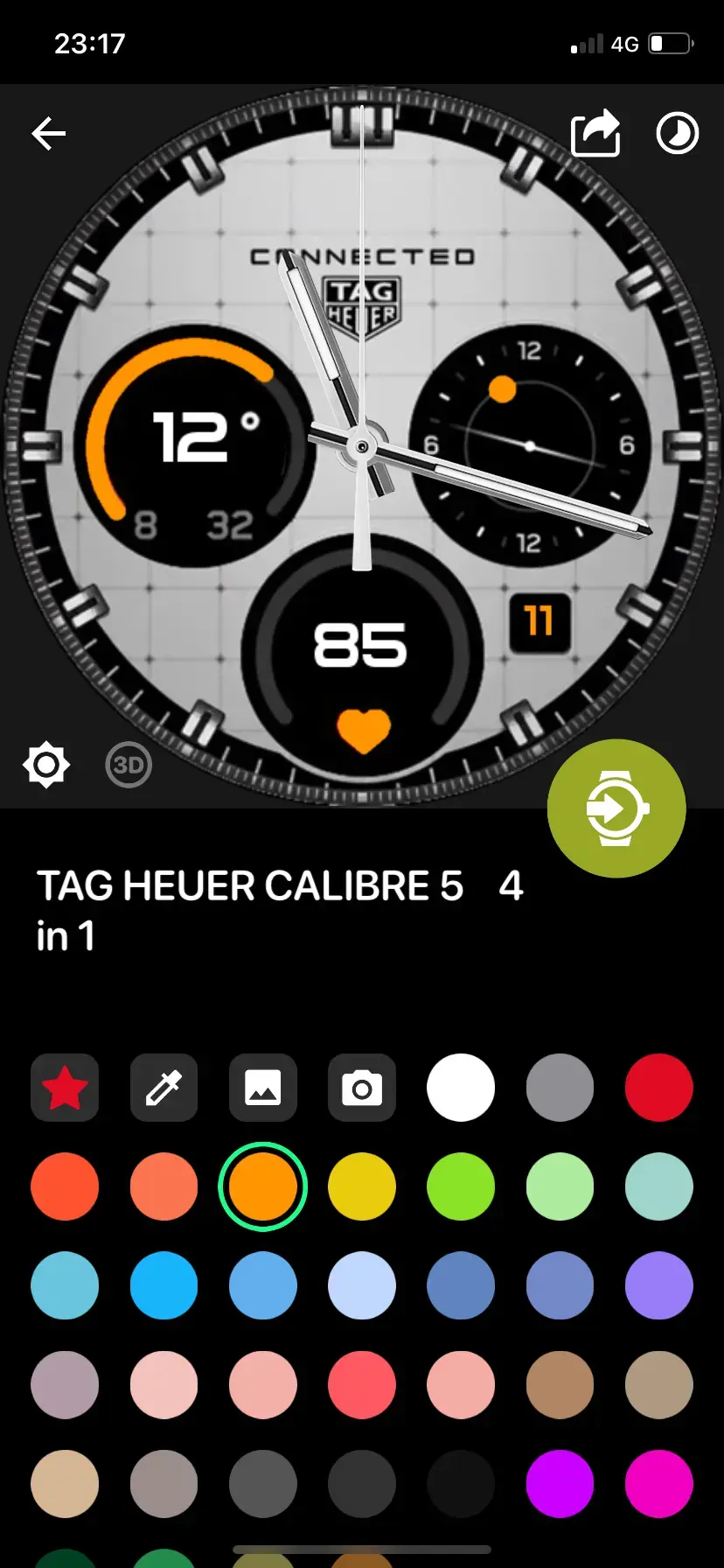Select the yellow color swatch
Screen dimensions: 724x1568
[362, 1186]
